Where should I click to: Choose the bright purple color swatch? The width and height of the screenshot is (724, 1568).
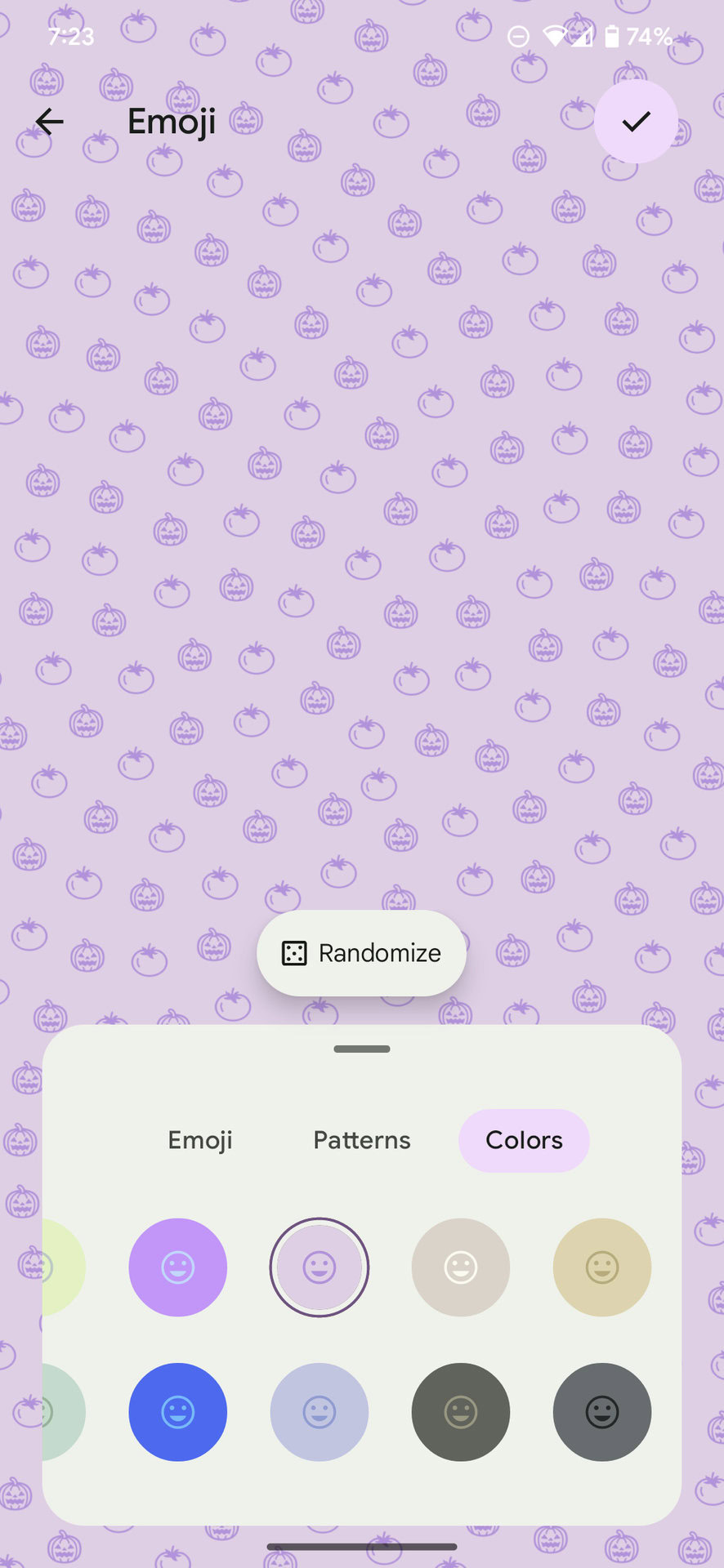(x=178, y=1267)
